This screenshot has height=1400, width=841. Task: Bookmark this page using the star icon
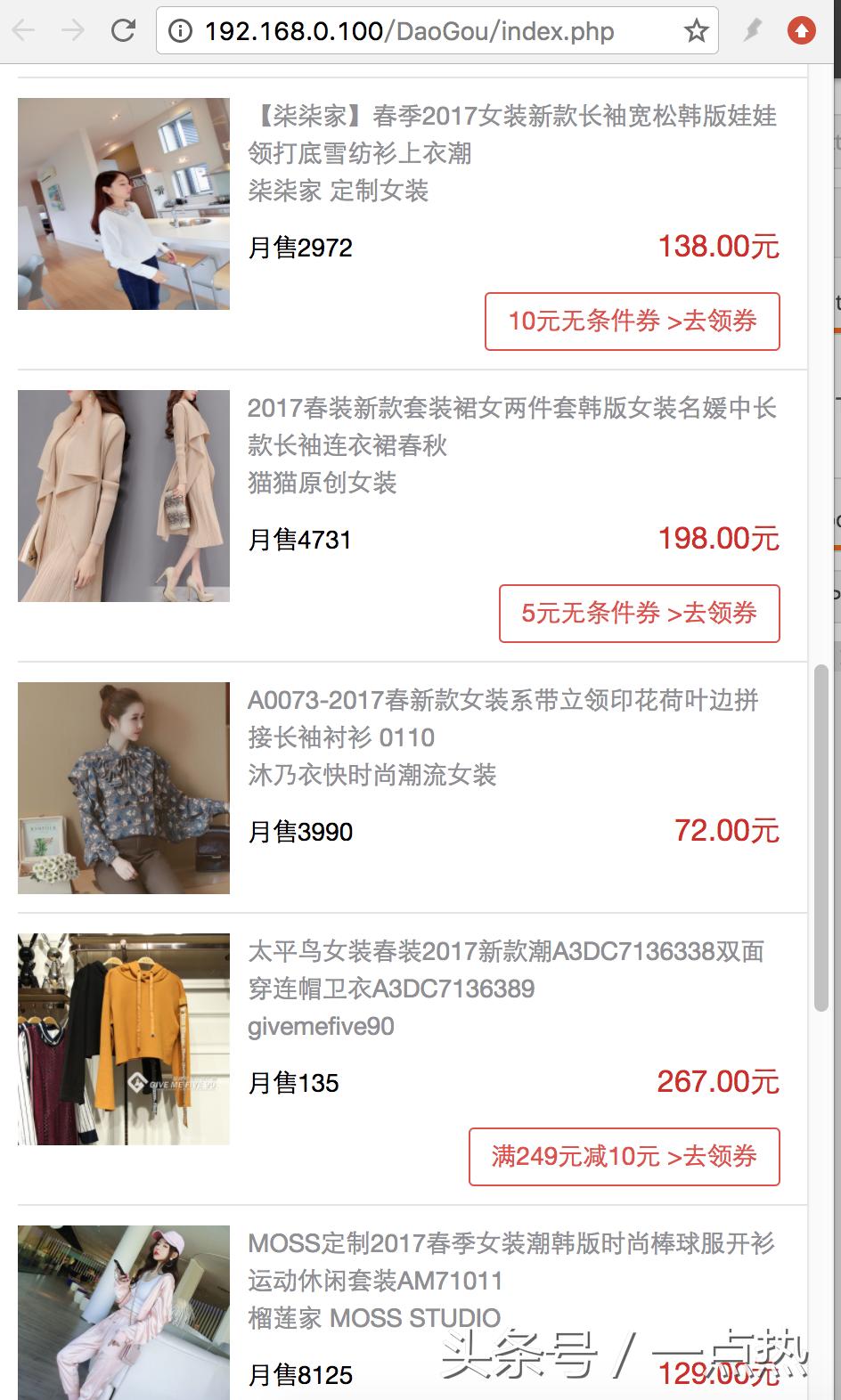[696, 29]
